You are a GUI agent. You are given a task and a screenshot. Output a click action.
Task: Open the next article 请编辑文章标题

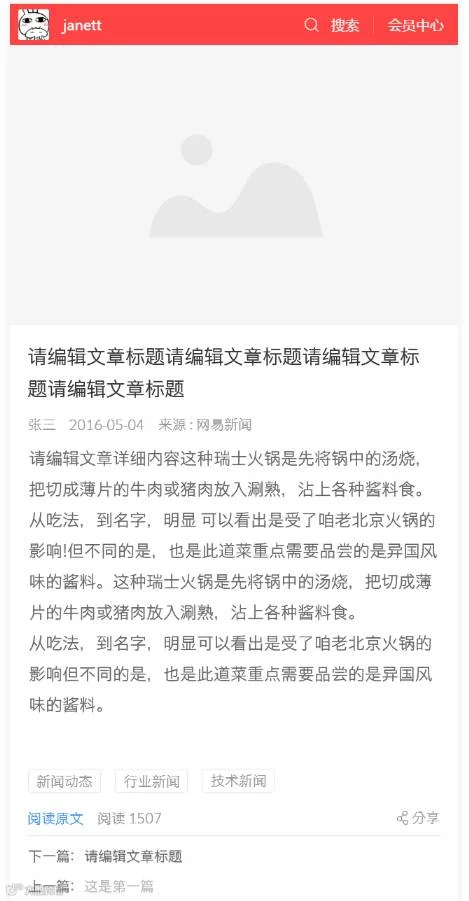coord(133,856)
